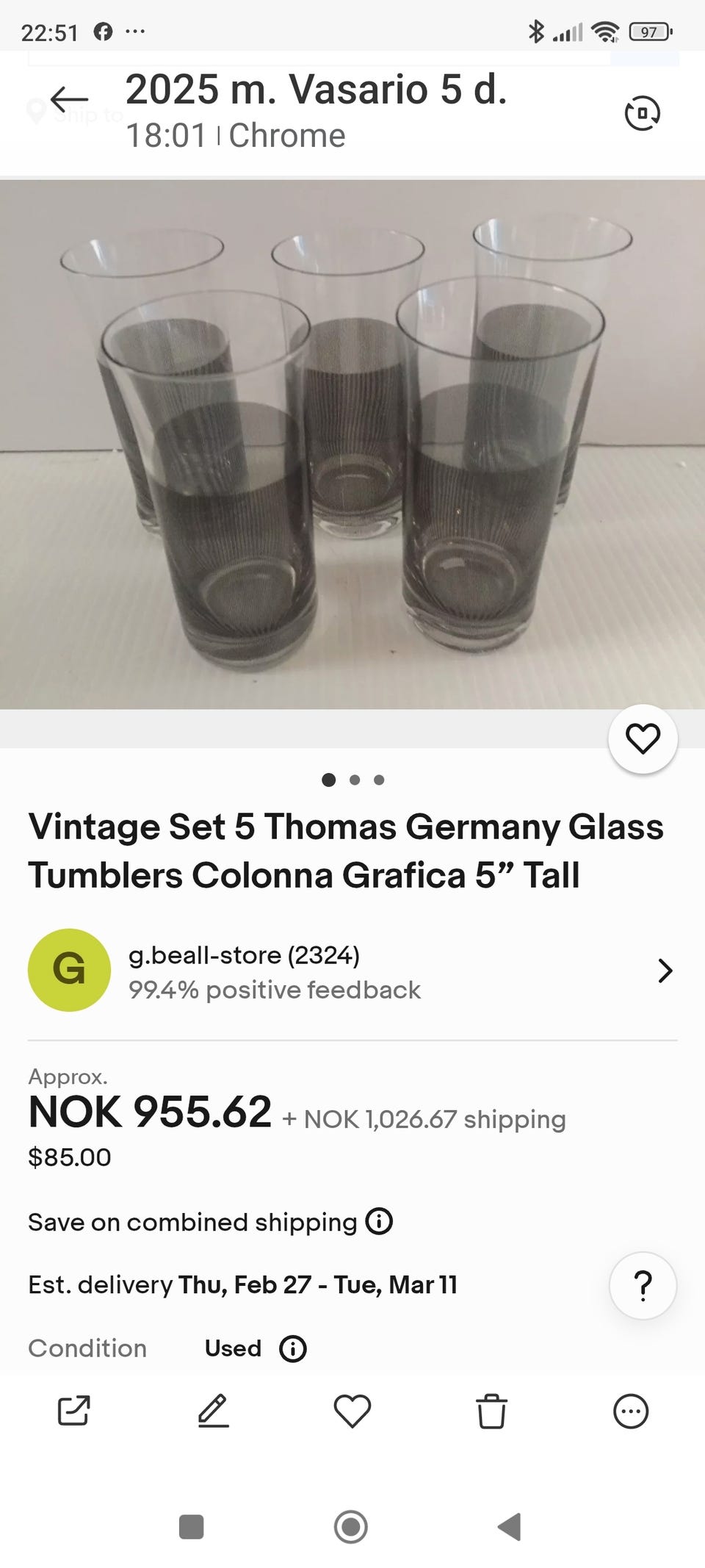This screenshot has width=705, height=1568.
Task: Delete screenshot using the trash icon
Action: pos(491,1410)
